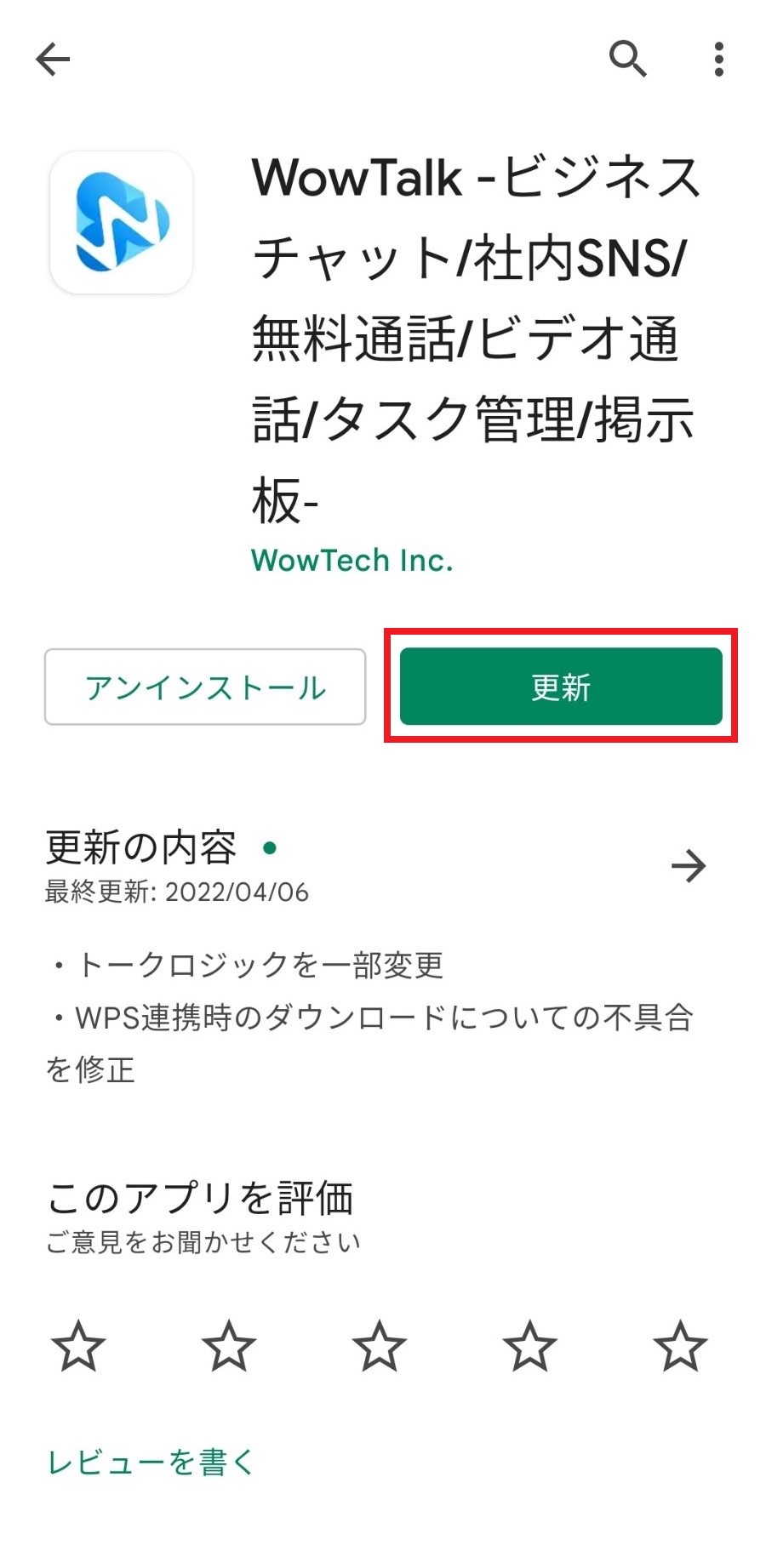This screenshot has width=766, height=1568.
Task: Rate the app five stars
Action: click(x=680, y=1346)
